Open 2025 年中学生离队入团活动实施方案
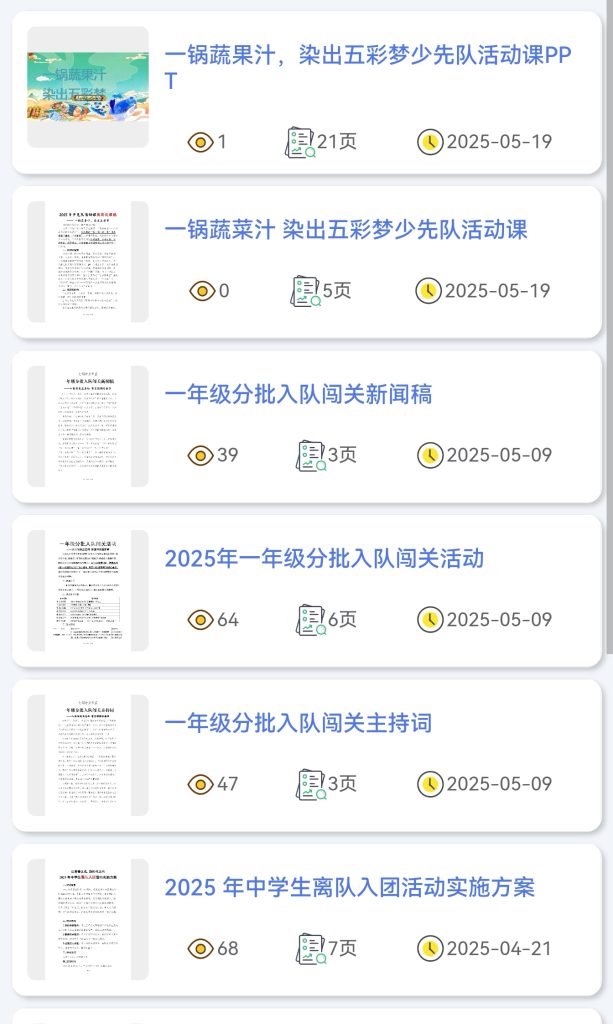 tap(349, 887)
